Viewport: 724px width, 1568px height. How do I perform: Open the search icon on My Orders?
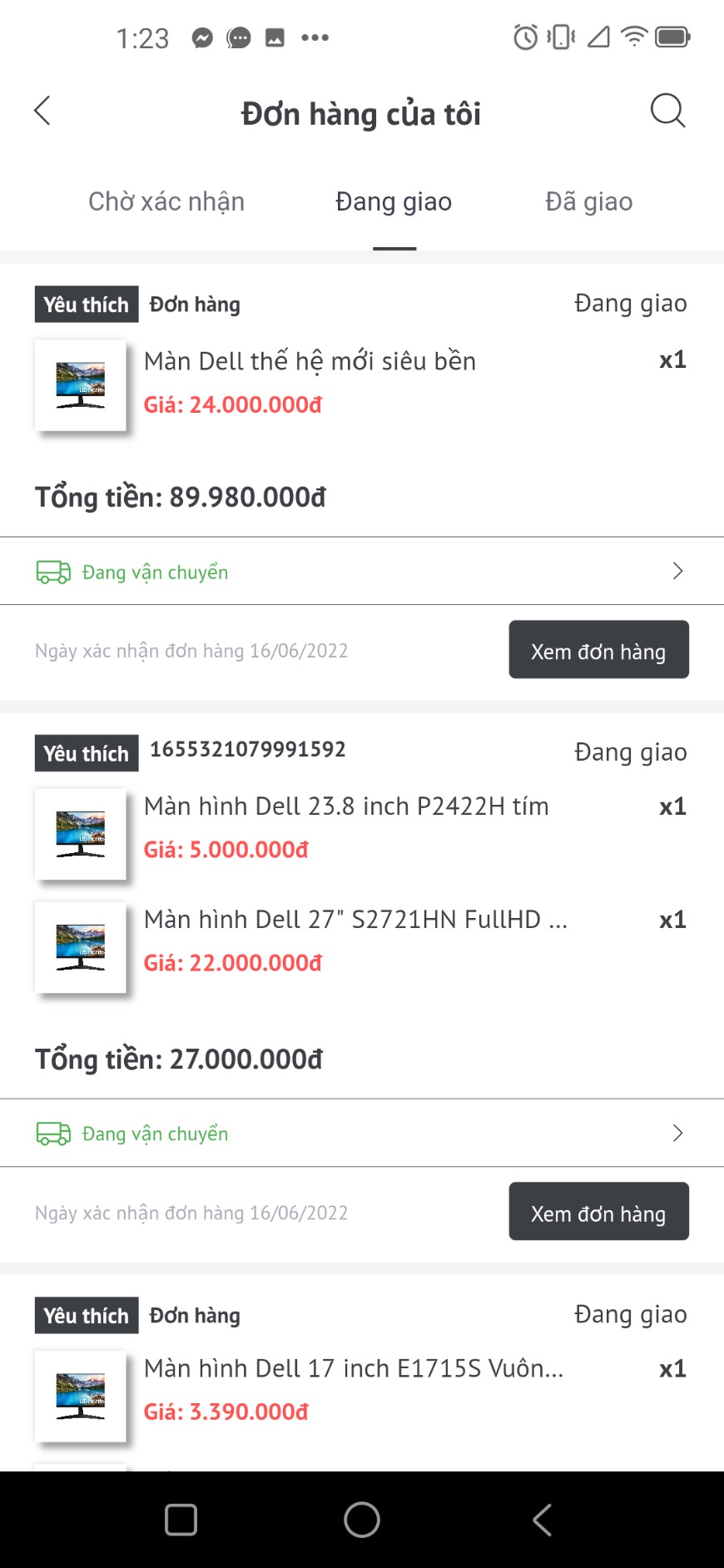tap(667, 110)
